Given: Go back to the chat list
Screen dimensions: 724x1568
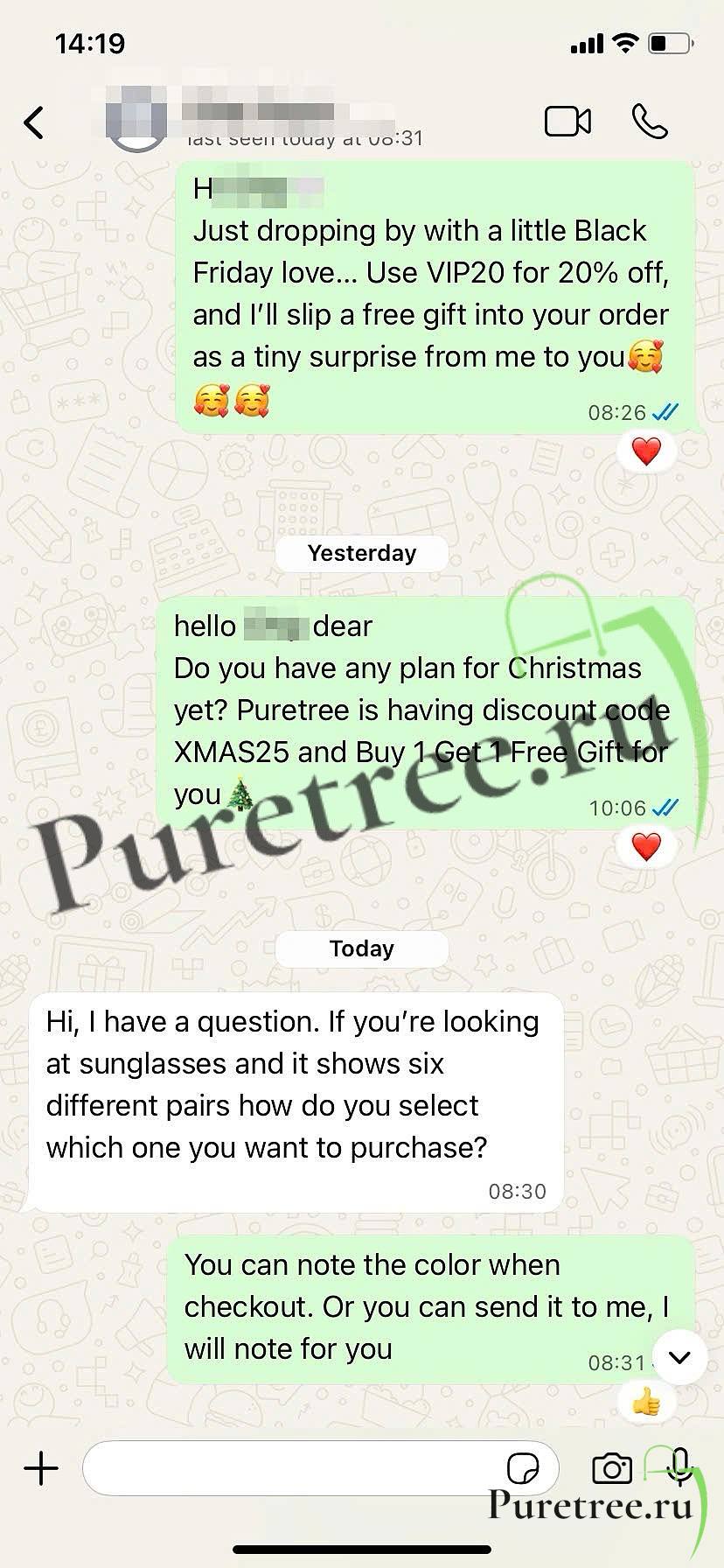Looking at the screenshot, I should coord(34,122).
